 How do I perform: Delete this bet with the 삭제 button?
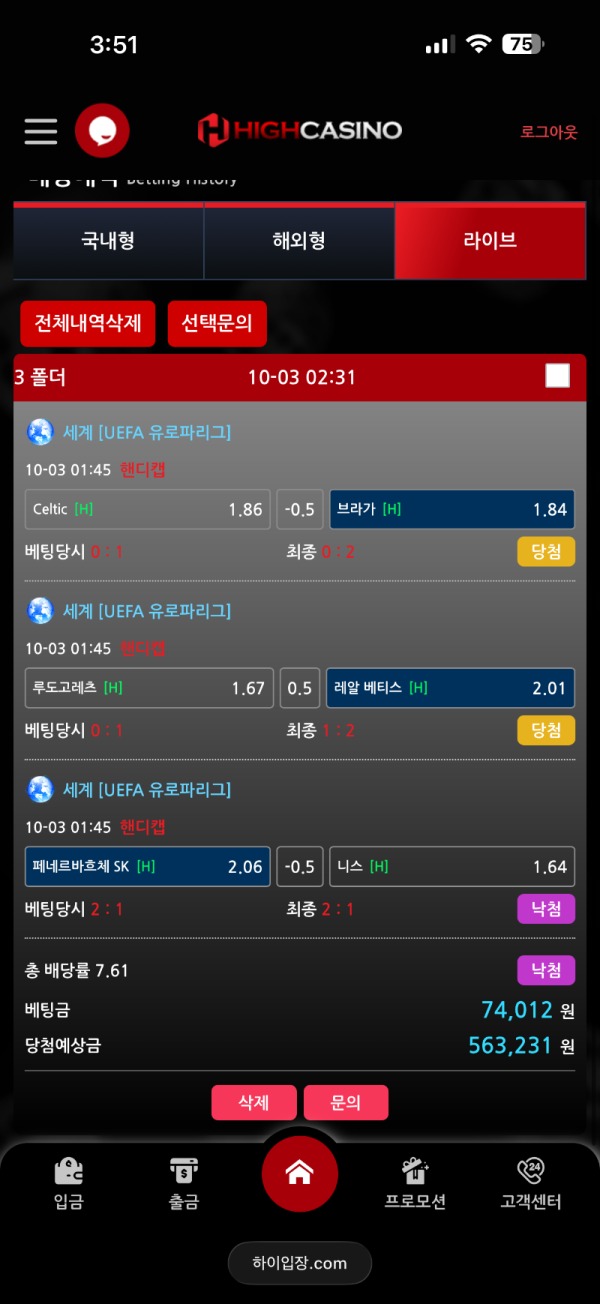click(x=254, y=1103)
